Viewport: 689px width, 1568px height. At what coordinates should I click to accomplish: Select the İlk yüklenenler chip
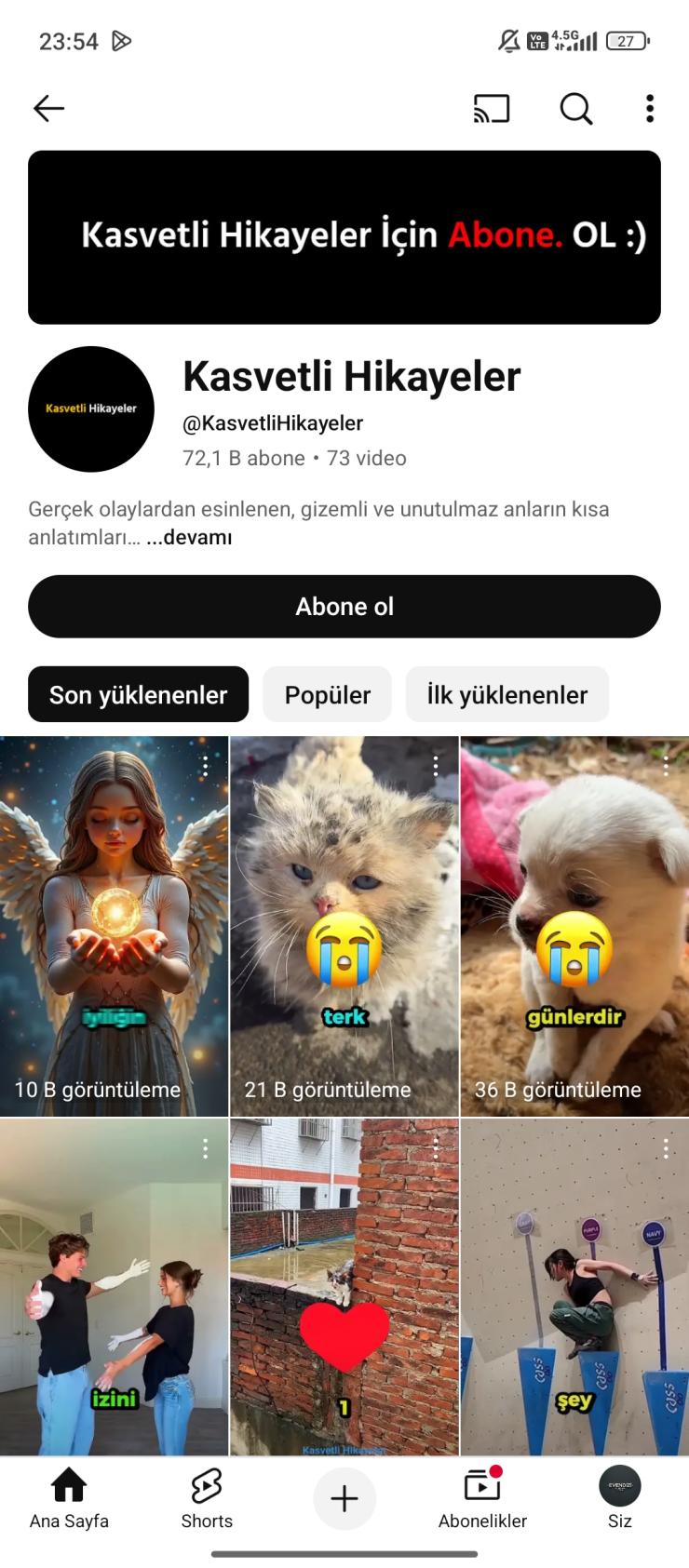pyautogui.click(x=507, y=695)
